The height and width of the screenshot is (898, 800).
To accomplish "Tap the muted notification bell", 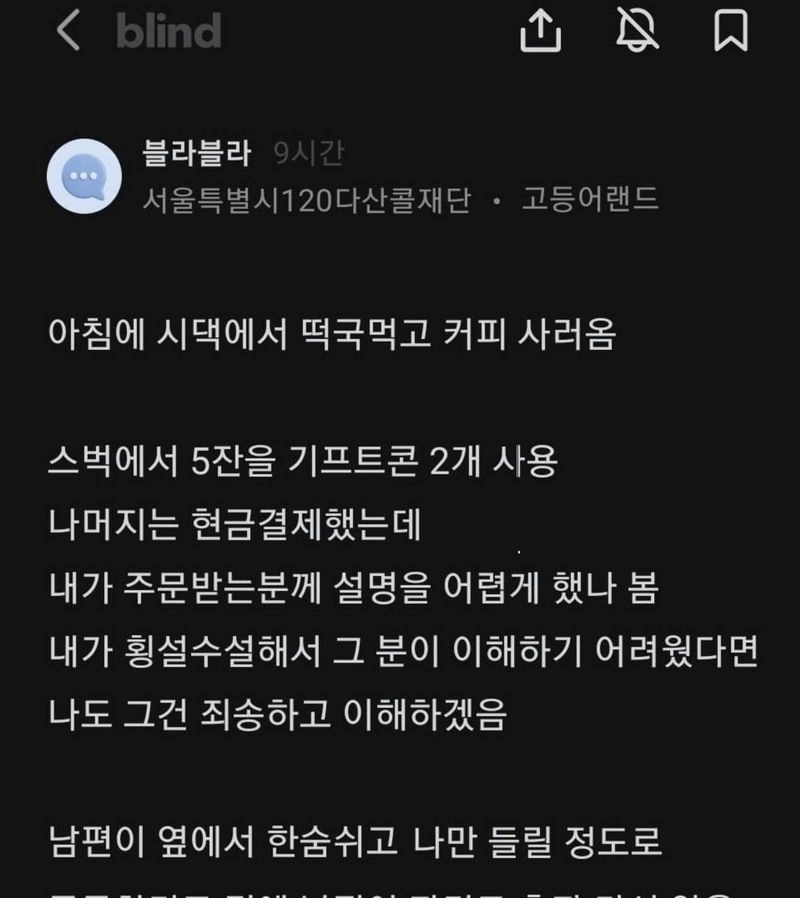I will point(637,31).
